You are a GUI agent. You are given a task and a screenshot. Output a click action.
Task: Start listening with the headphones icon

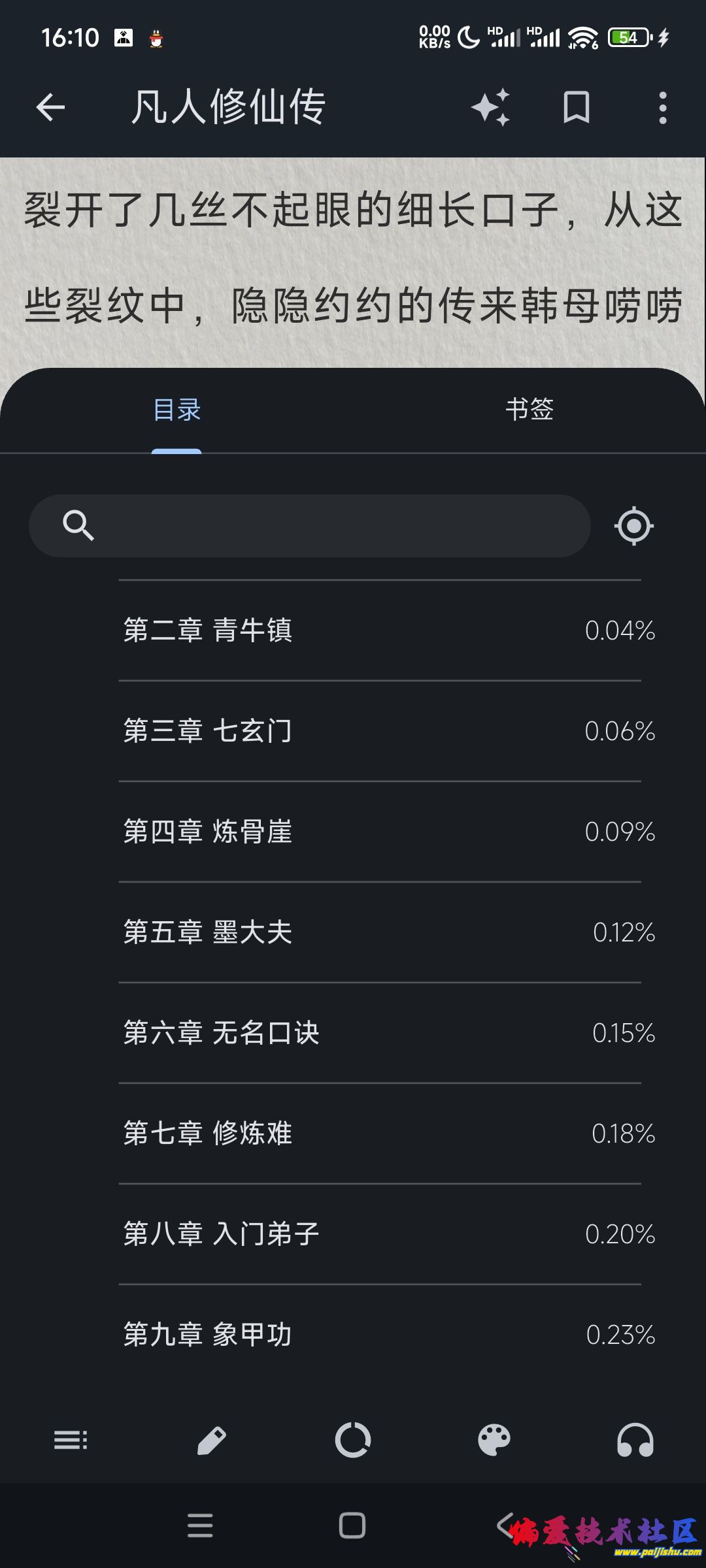click(635, 1440)
